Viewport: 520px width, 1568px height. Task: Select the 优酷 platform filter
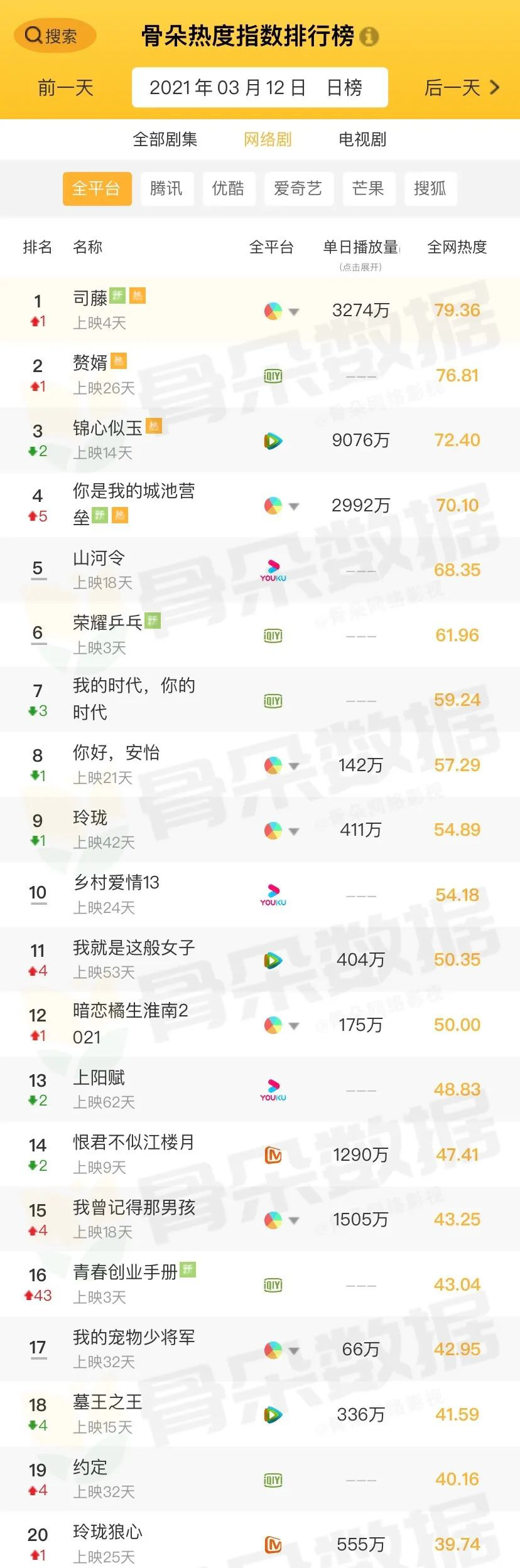click(x=229, y=188)
